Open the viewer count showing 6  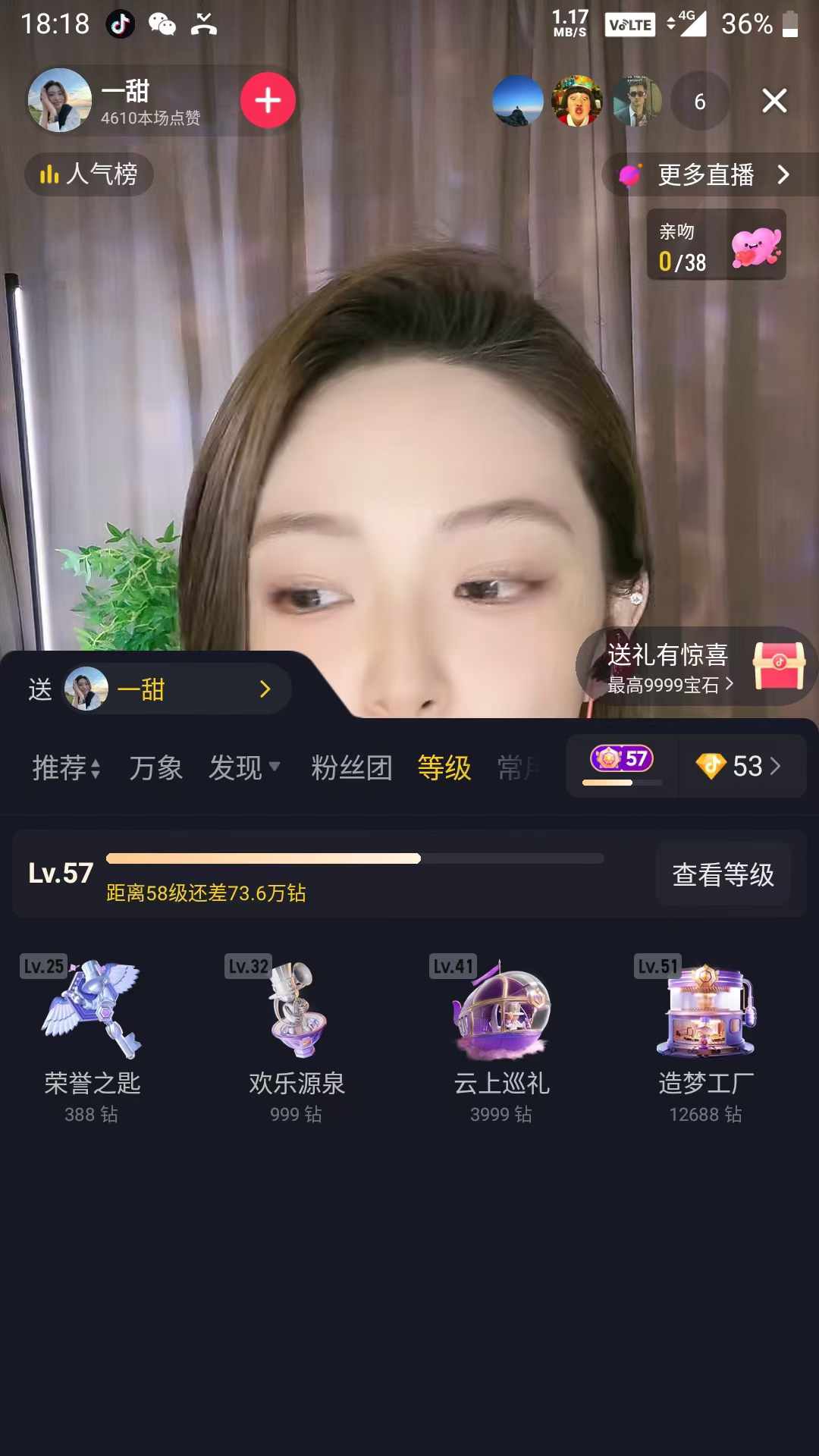coord(699,101)
